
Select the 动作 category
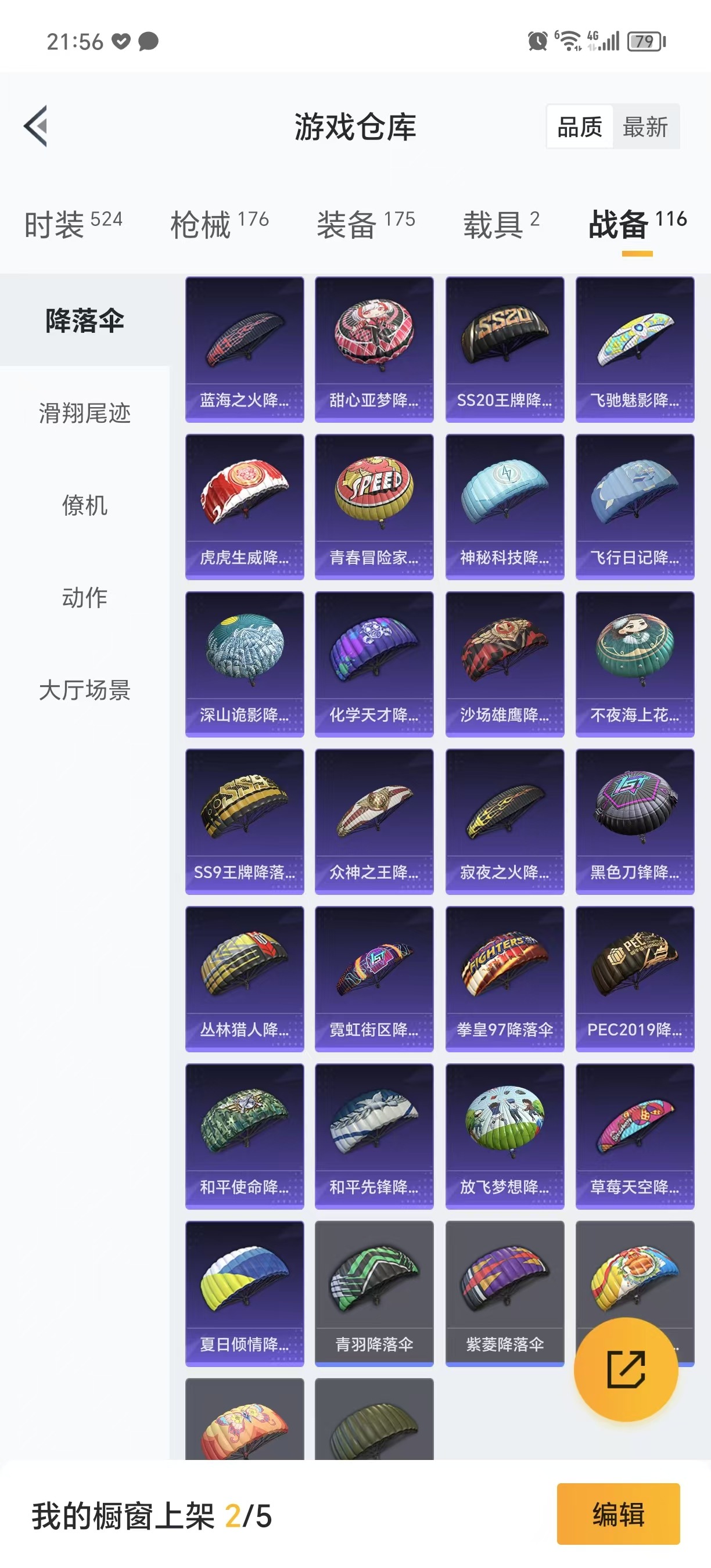85,598
